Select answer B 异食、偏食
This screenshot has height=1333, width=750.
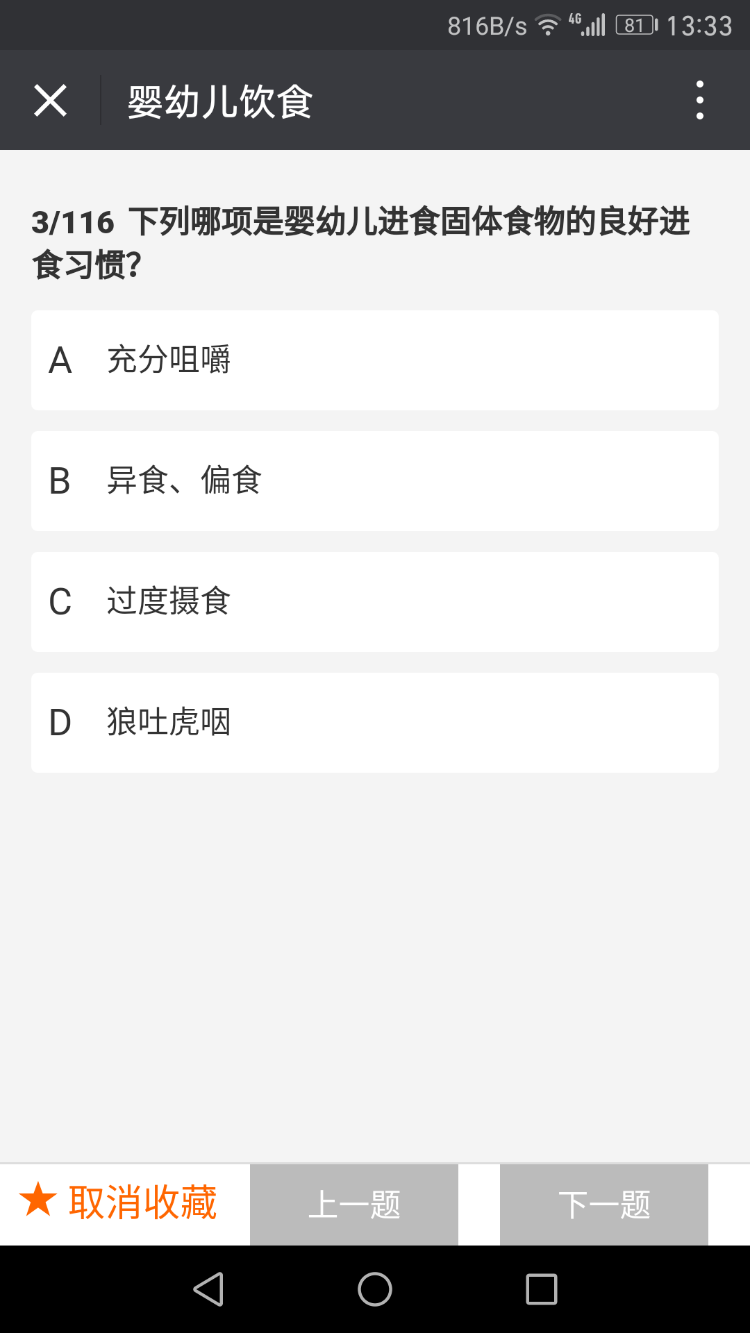375,481
